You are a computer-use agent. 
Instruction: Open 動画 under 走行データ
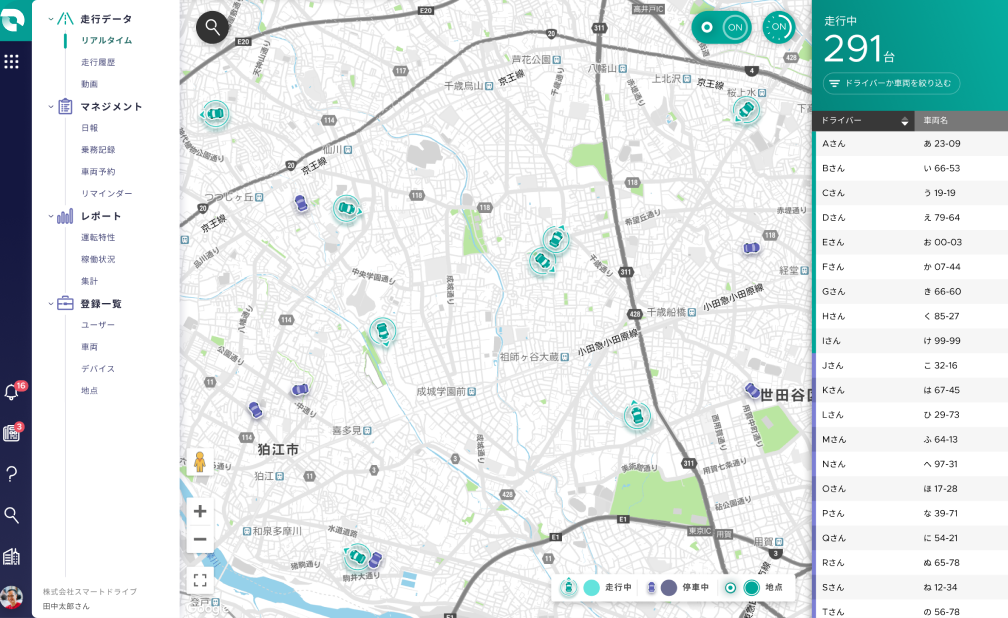tap(90, 84)
